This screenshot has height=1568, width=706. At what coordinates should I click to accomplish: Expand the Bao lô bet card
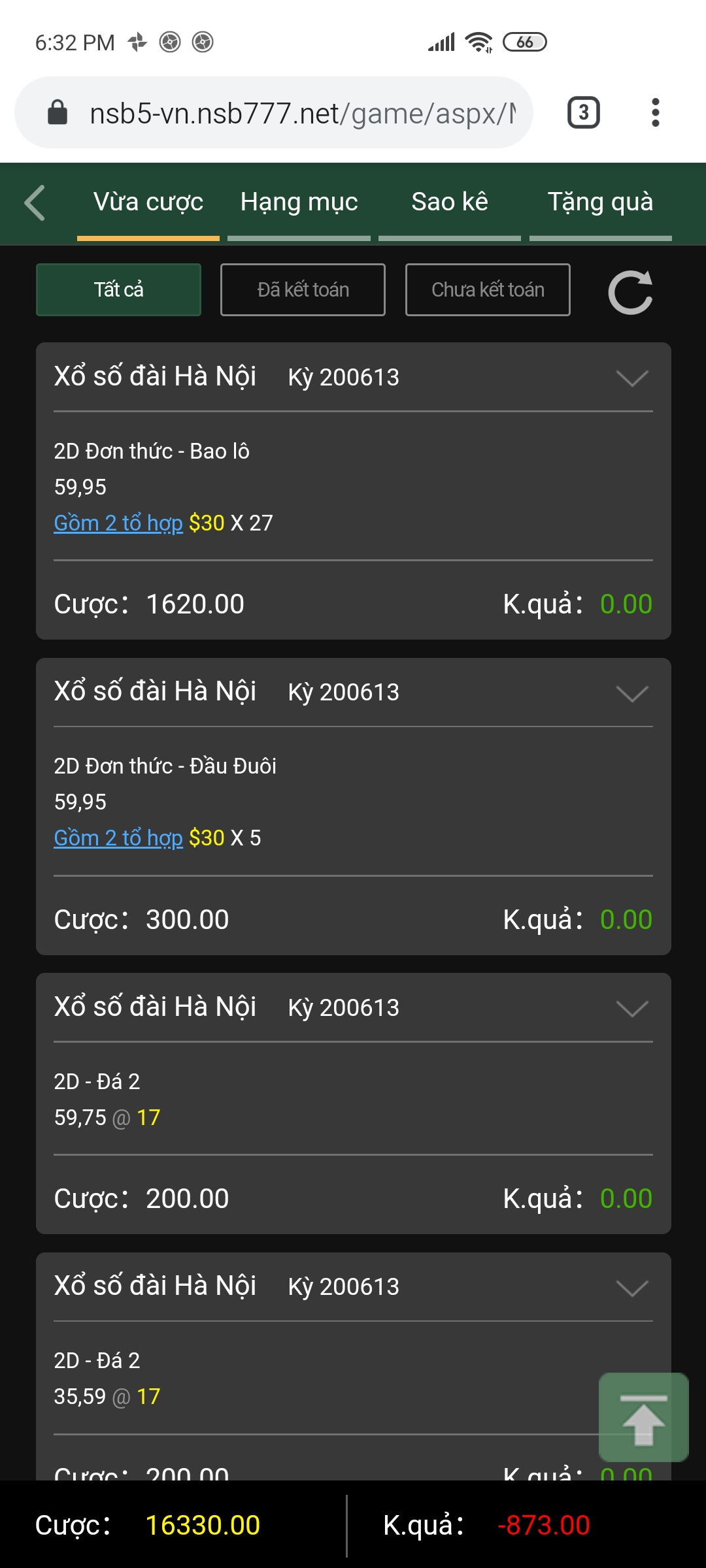pyautogui.click(x=631, y=378)
